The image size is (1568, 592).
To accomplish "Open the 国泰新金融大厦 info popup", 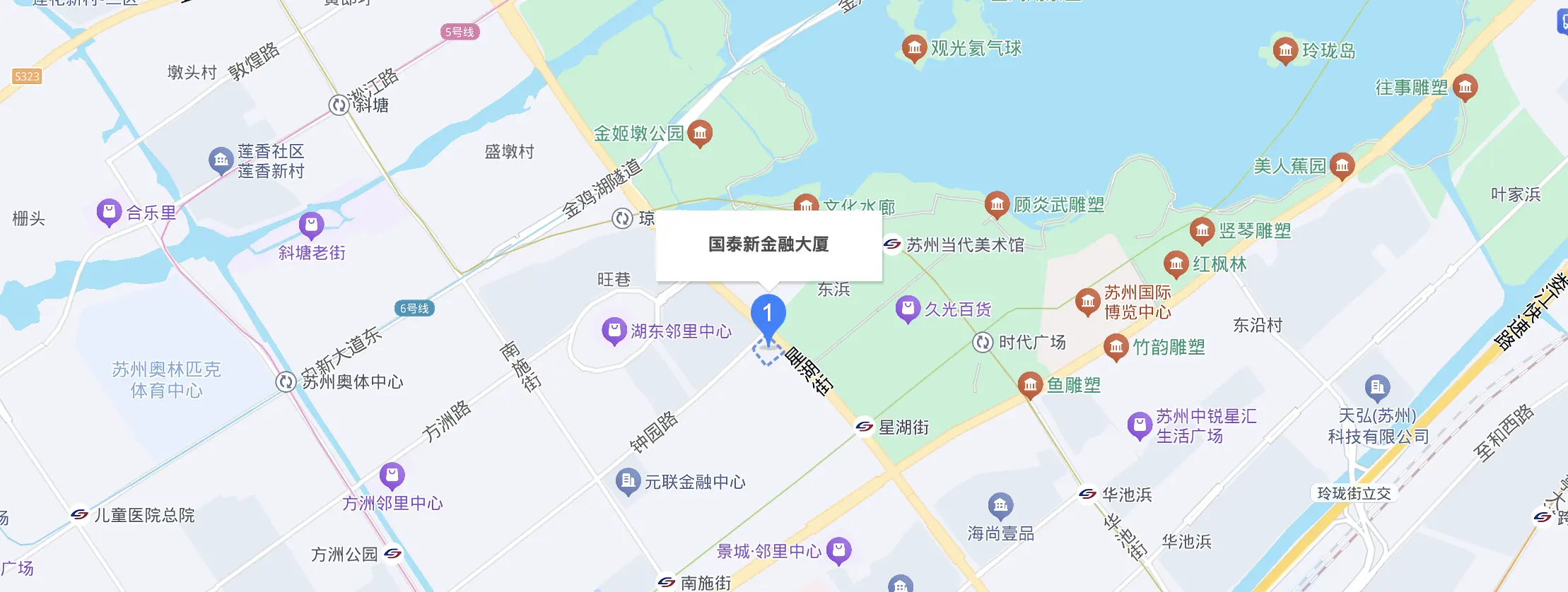I will 768,244.
